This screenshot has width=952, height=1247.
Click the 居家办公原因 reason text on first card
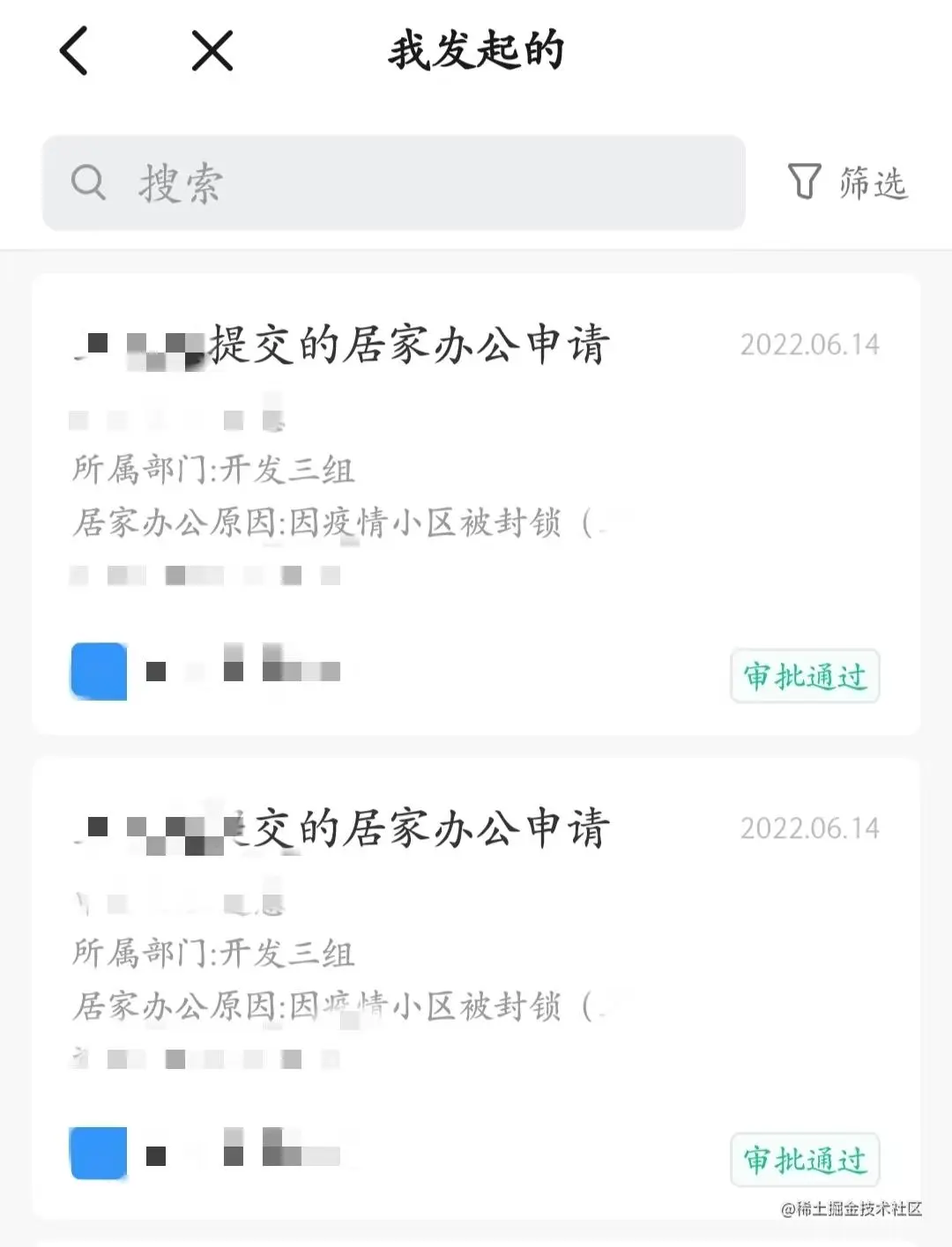point(335,521)
